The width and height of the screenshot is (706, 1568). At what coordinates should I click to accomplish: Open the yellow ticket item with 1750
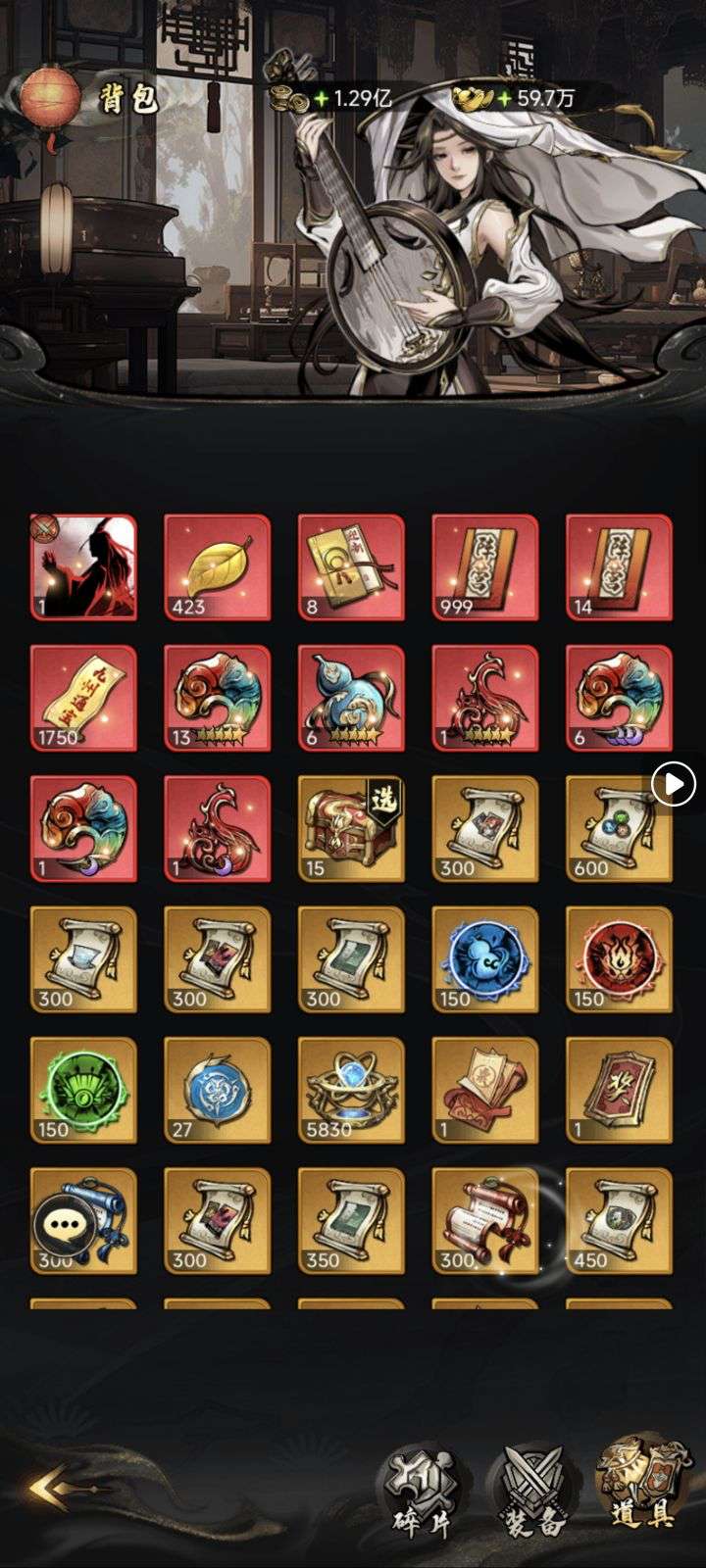[83, 698]
